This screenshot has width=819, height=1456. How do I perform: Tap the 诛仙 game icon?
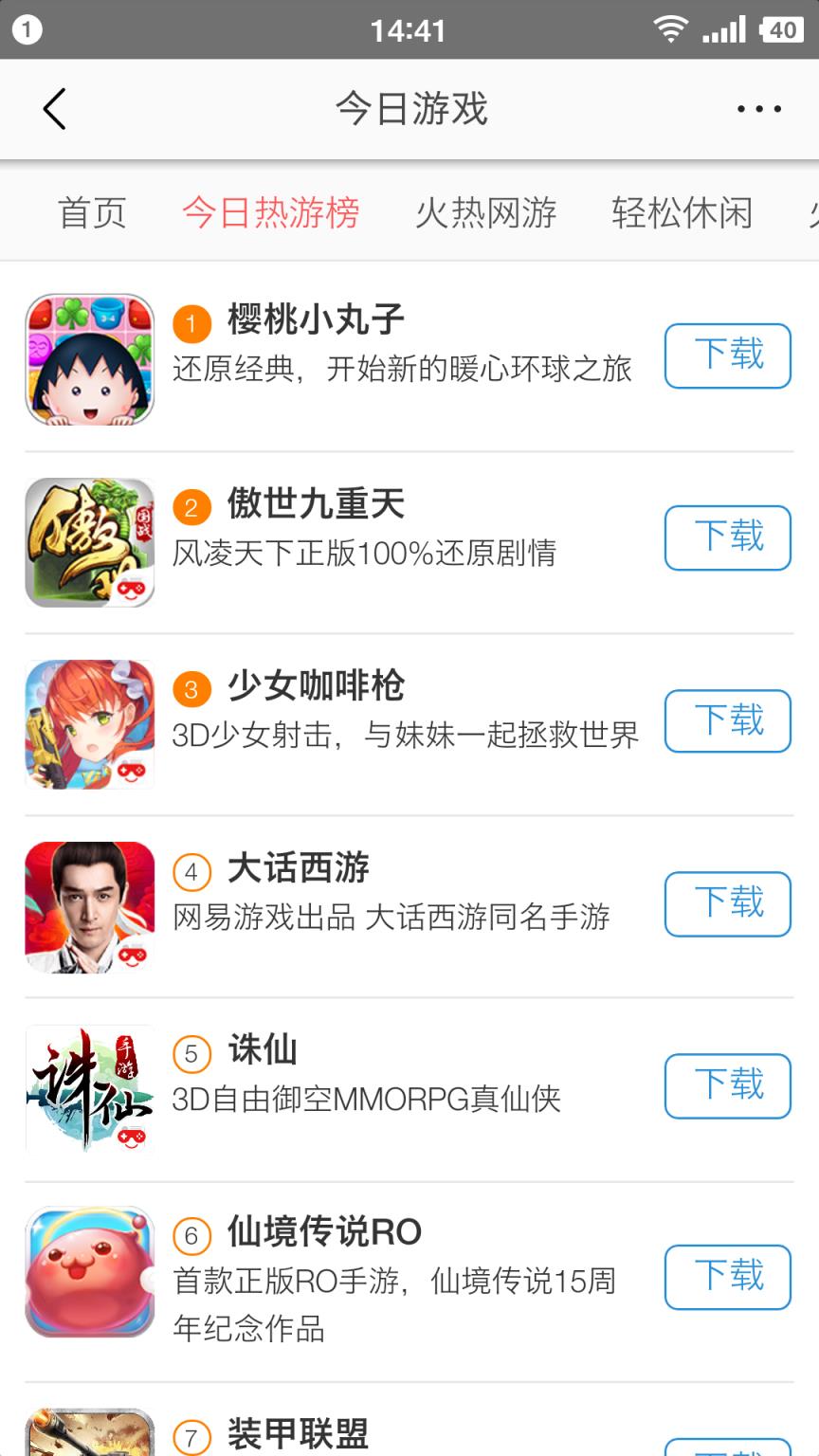(x=90, y=1090)
